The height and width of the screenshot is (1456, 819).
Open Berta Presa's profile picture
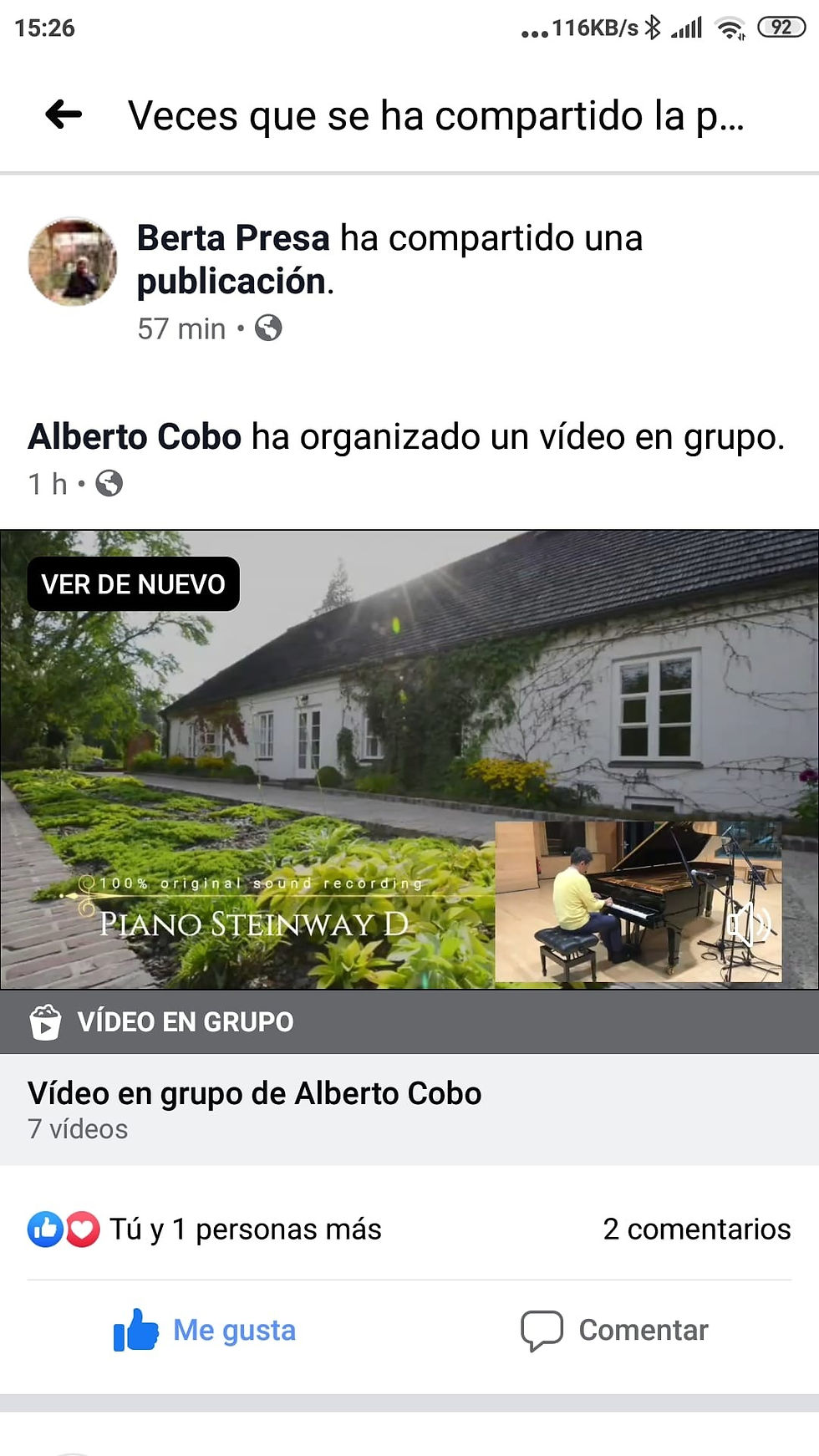tap(73, 262)
